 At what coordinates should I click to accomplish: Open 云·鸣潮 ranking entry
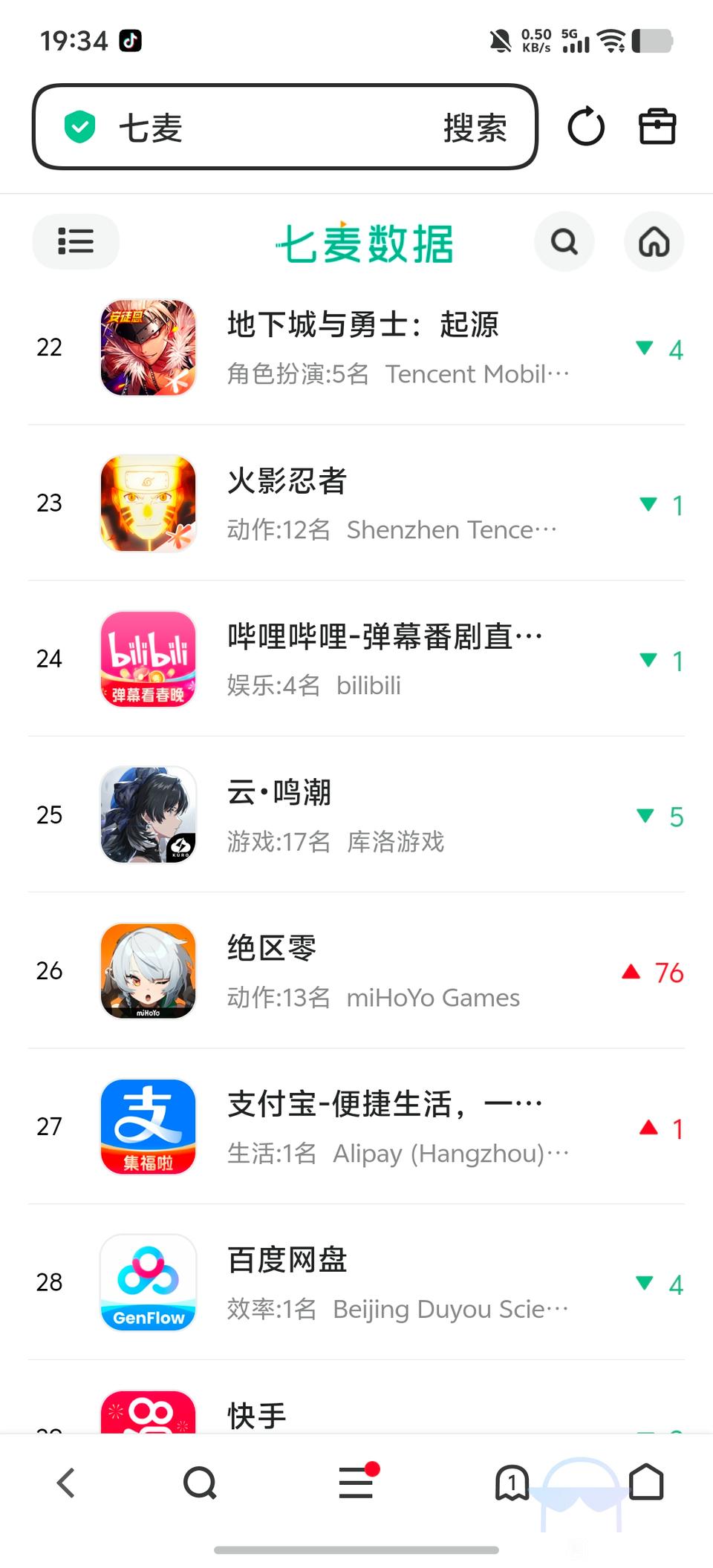(x=362, y=815)
